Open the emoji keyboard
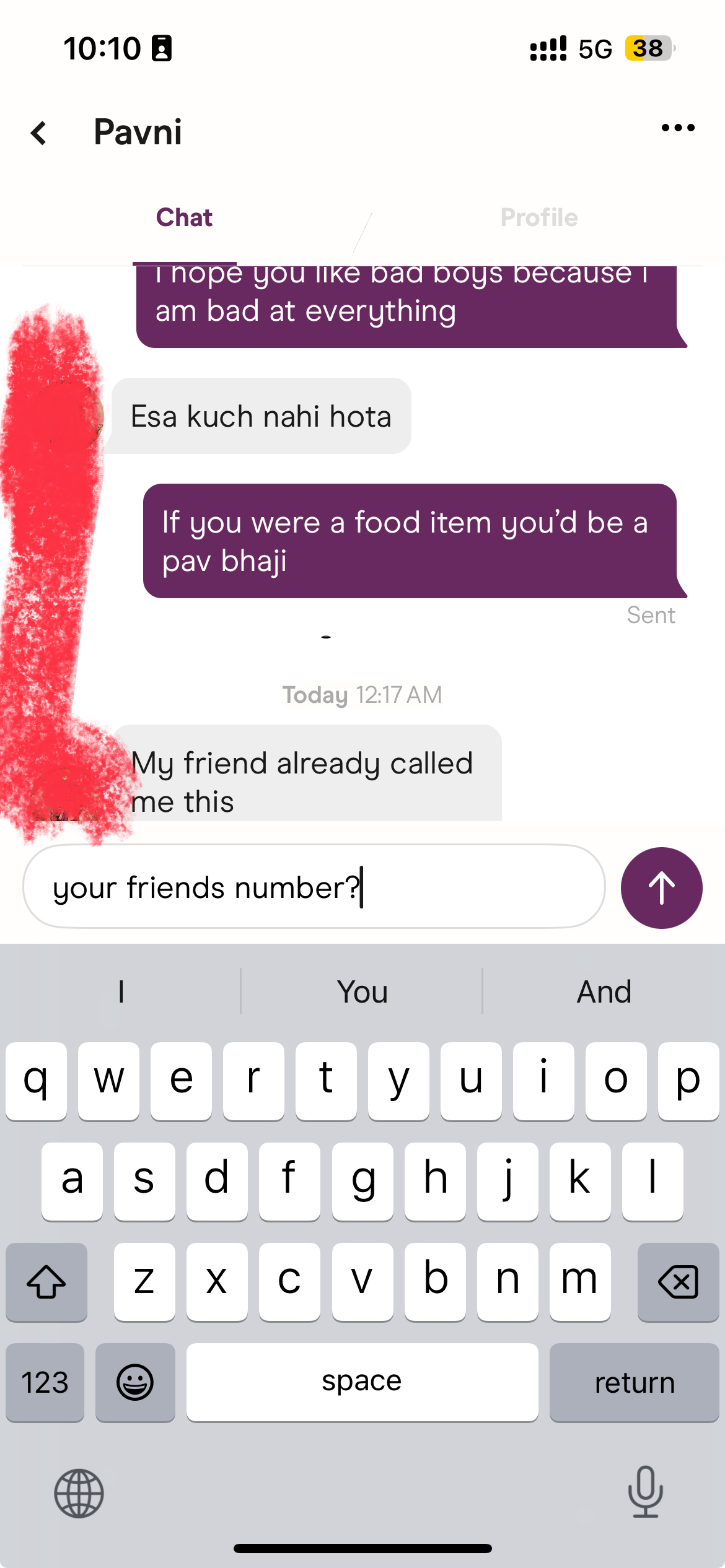 [135, 1382]
